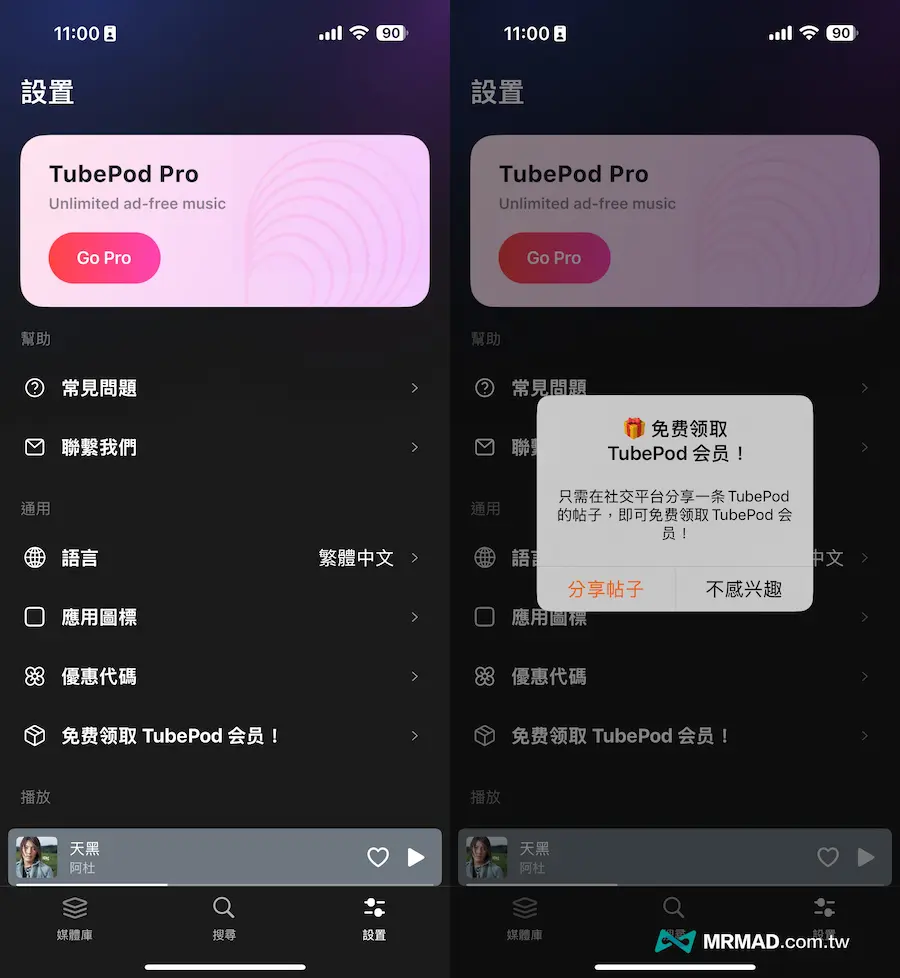
Task: Open 聯繫我們 on the undimmed settings screen
Action: 222,448
